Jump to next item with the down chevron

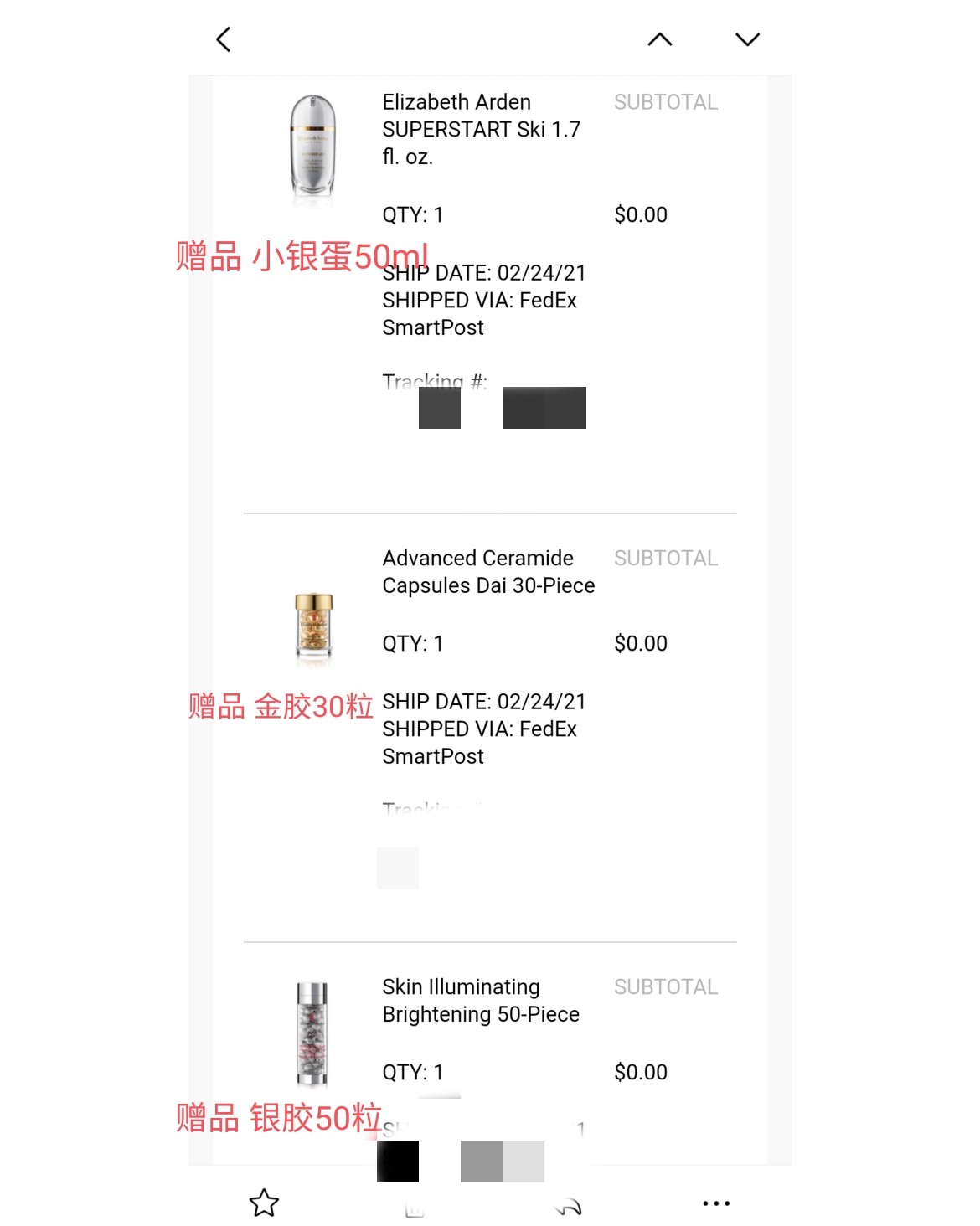point(746,39)
